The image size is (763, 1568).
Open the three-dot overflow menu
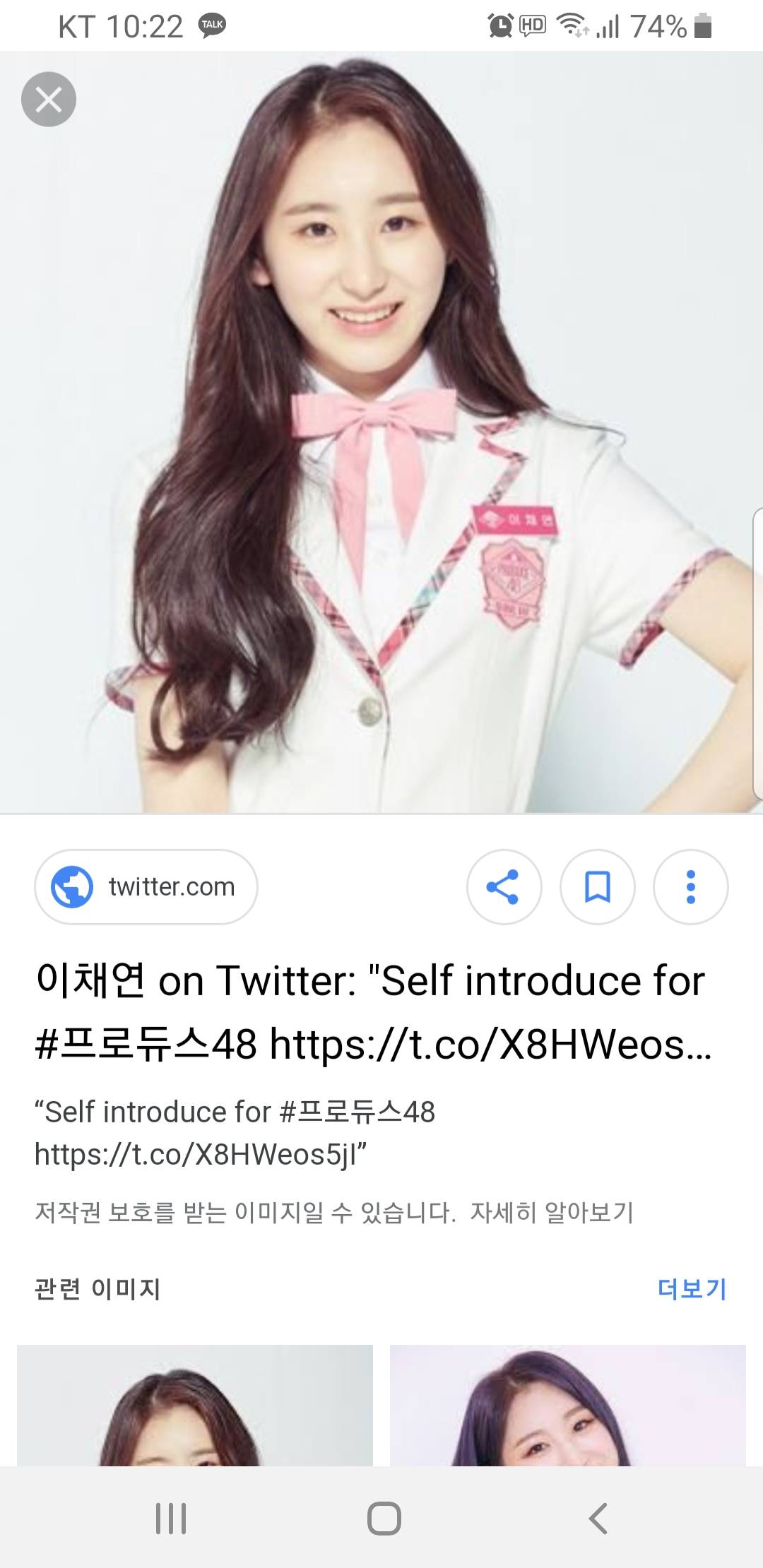690,886
